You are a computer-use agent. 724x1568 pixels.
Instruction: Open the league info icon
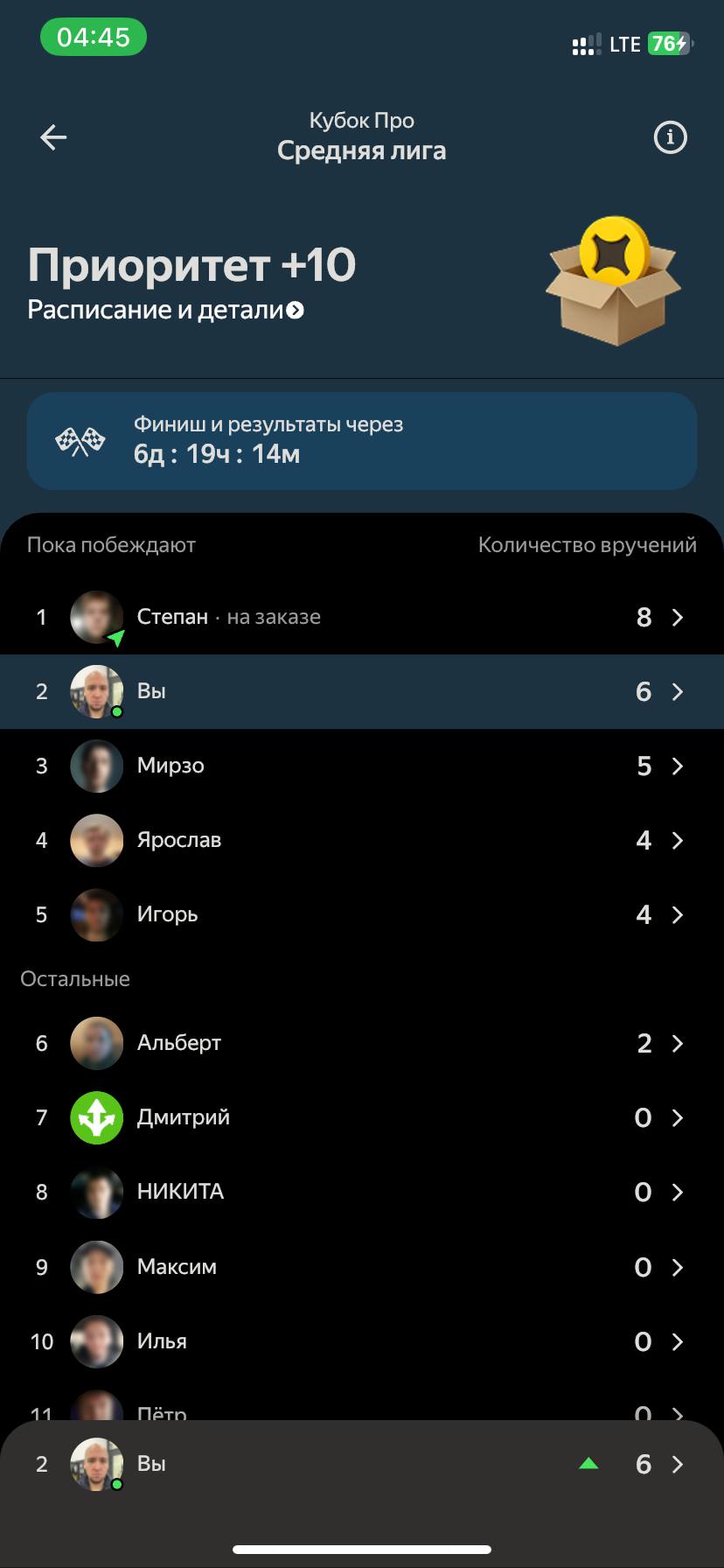pos(670,137)
